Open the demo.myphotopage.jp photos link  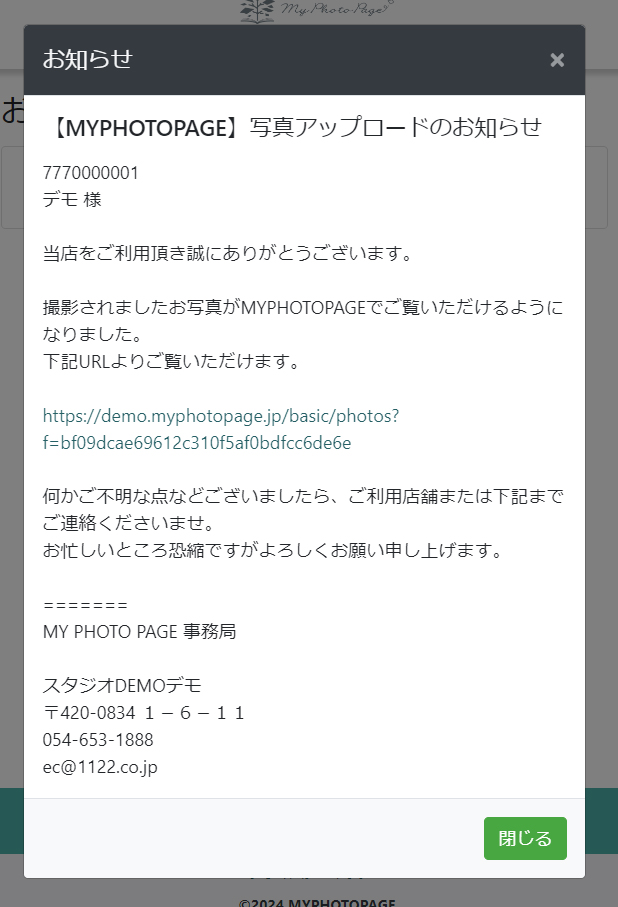(x=221, y=428)
